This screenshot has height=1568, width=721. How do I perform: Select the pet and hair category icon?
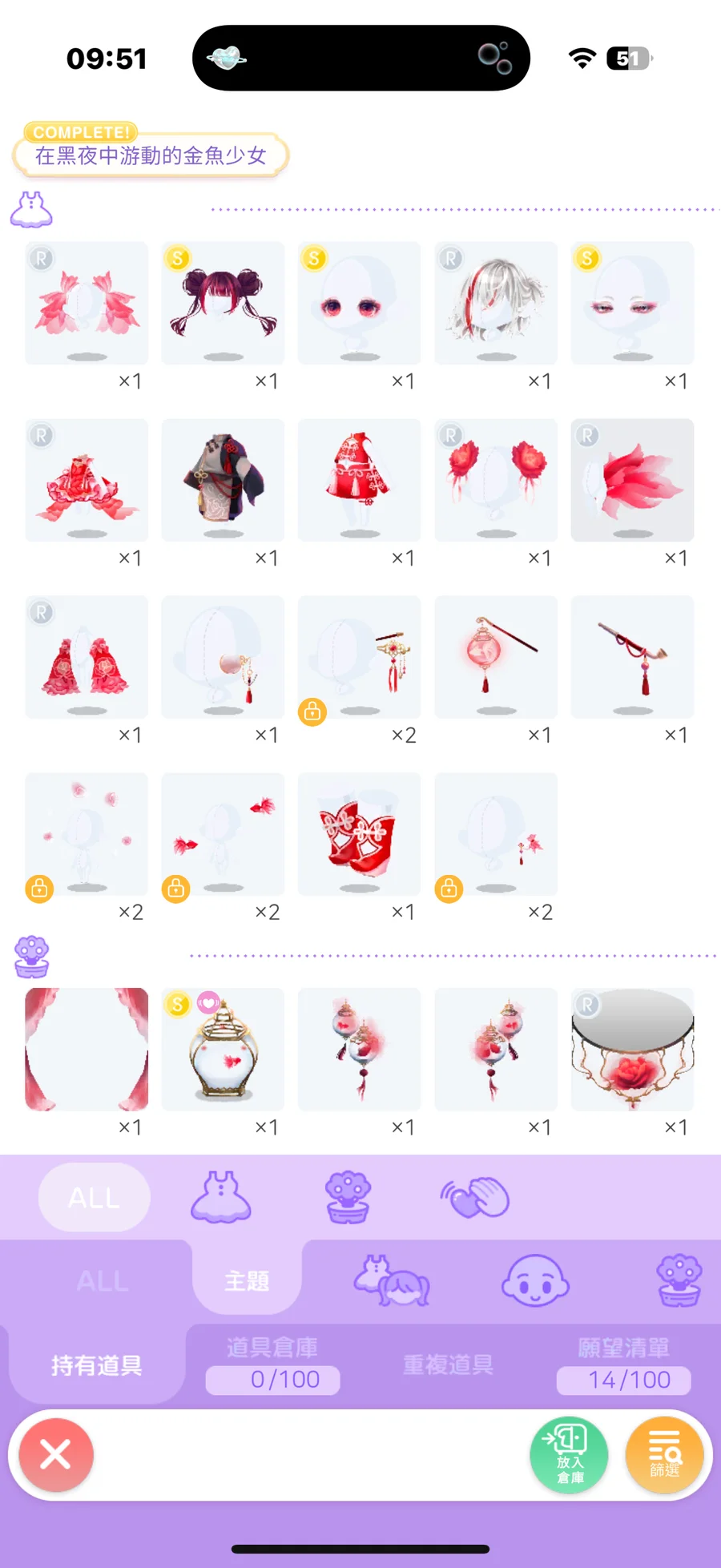392,1280
